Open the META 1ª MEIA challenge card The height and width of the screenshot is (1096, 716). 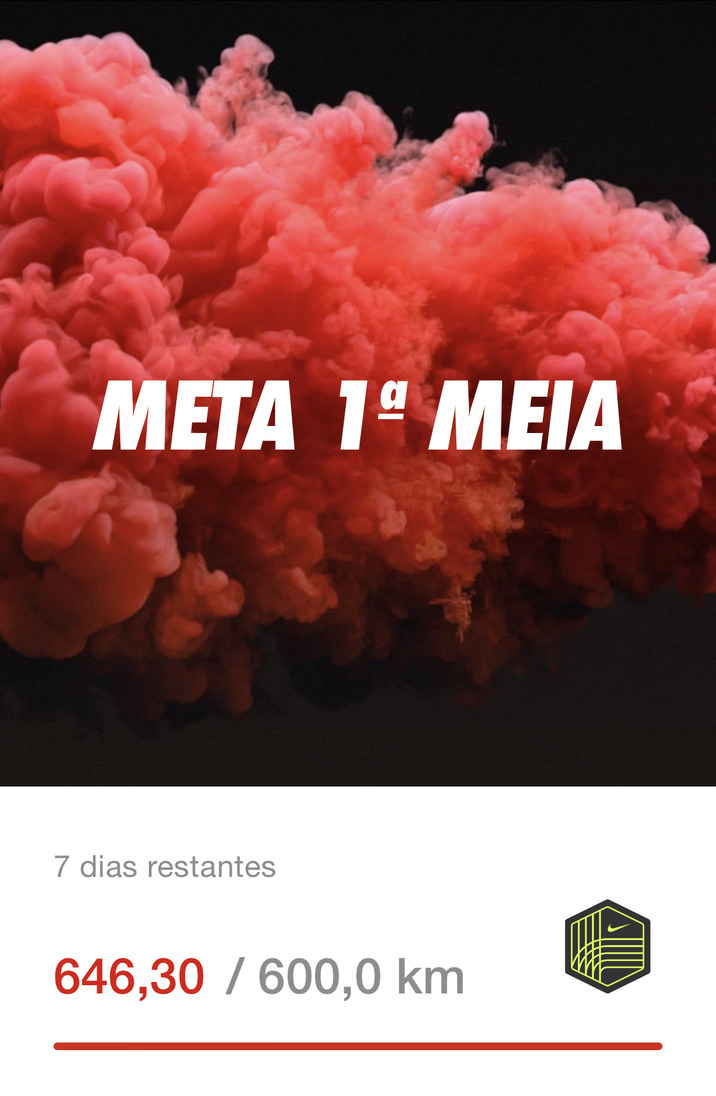358,413
